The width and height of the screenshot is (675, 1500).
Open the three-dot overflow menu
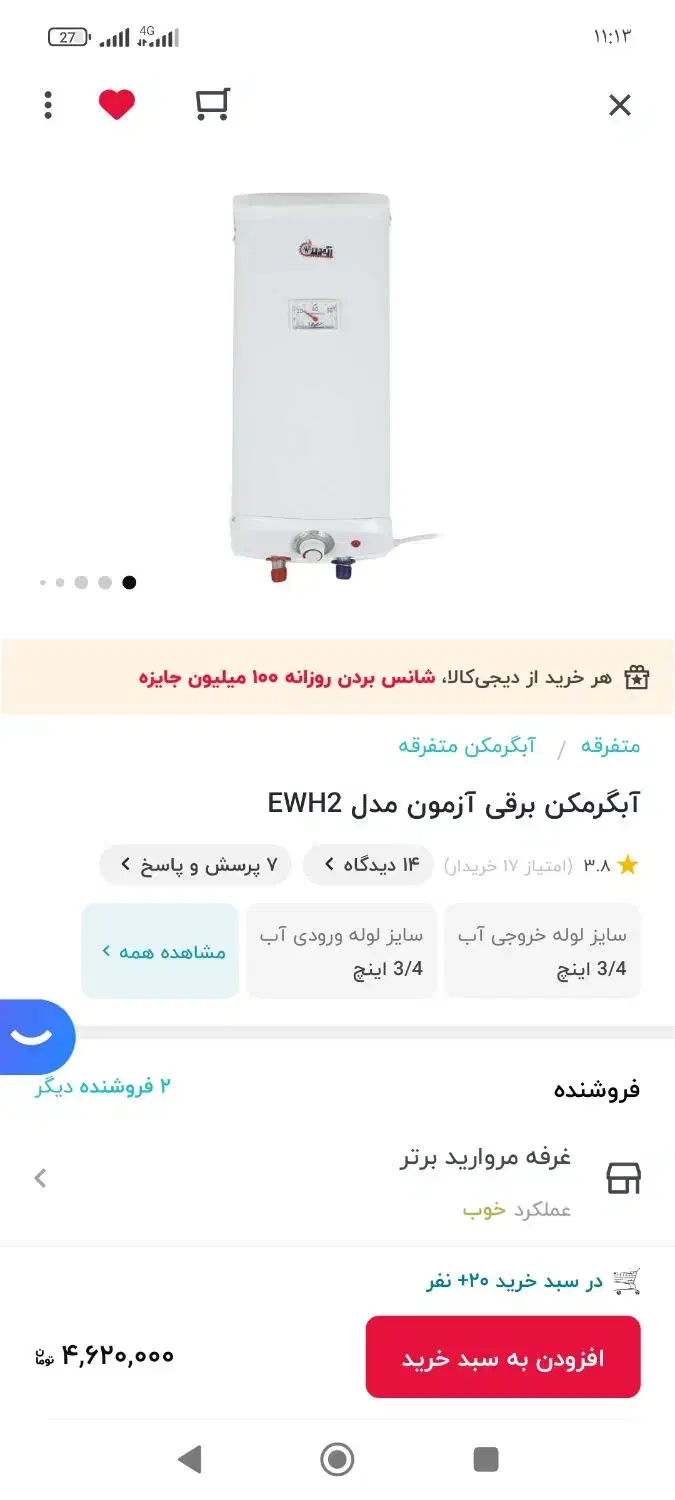pyautogui.click(x=48, y=105)
